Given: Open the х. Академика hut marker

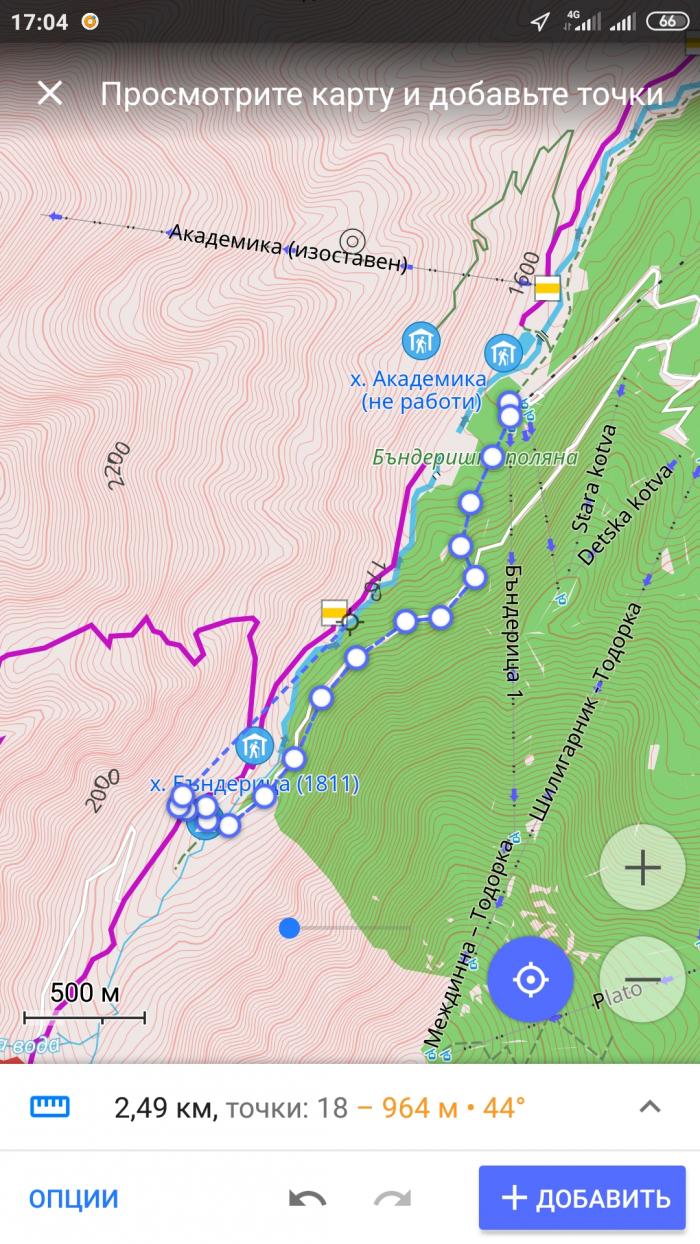Looking at the screenshot, I should click(421, 341).
